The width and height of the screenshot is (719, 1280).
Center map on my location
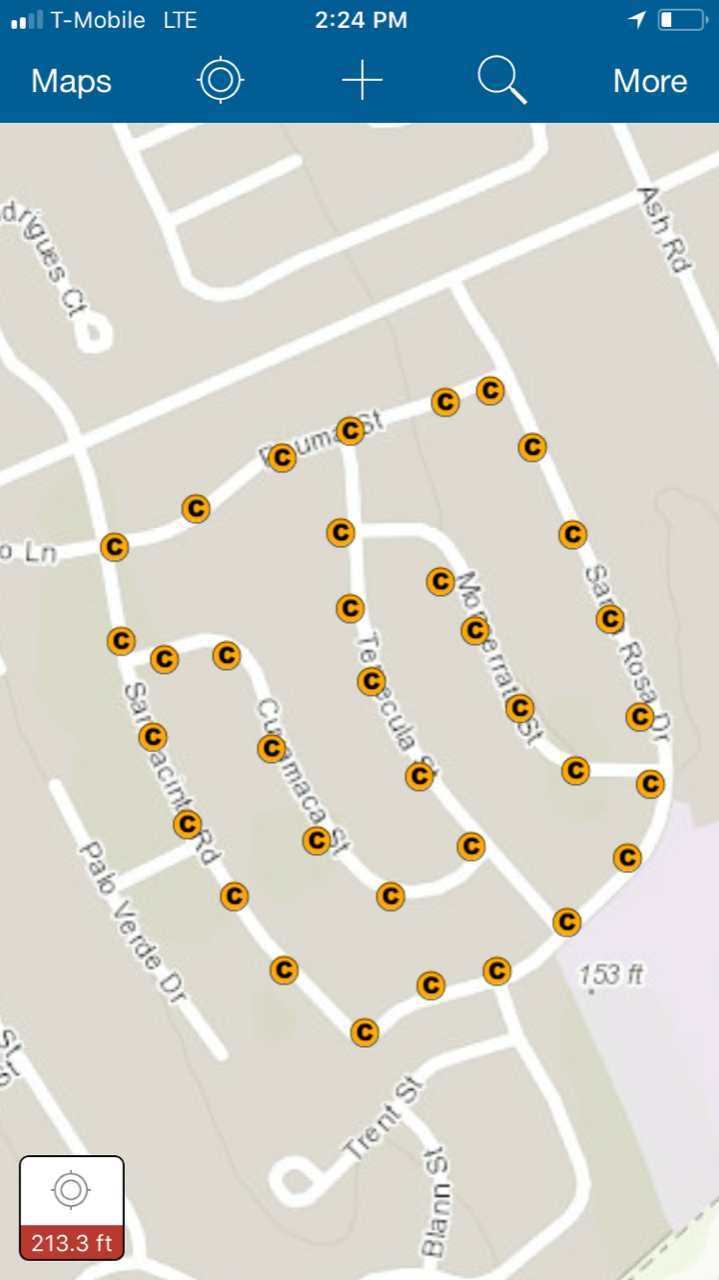coord(221,81)
